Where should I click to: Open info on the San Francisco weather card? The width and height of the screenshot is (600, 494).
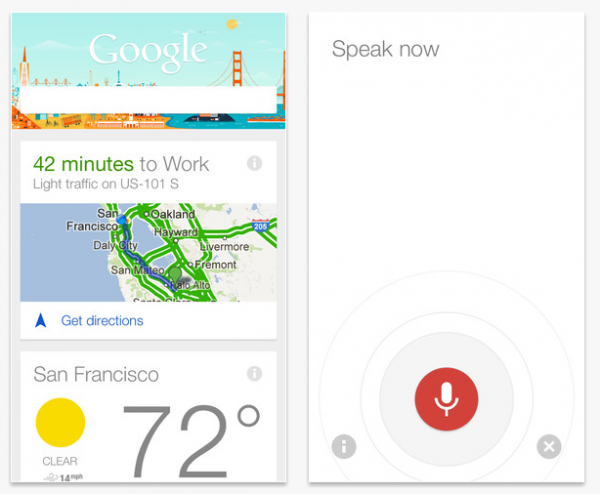click(254, 373)
